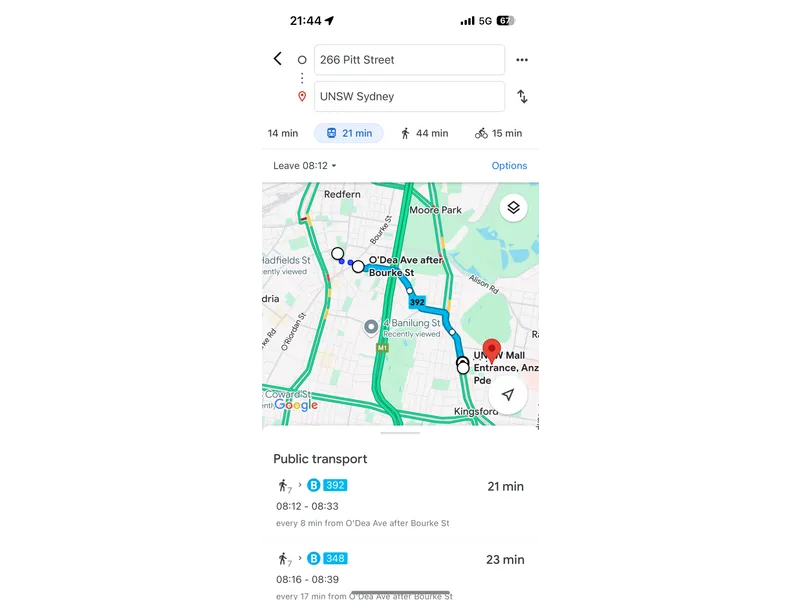Switch to the 14 min driving mode

click(x=283, y=133)
